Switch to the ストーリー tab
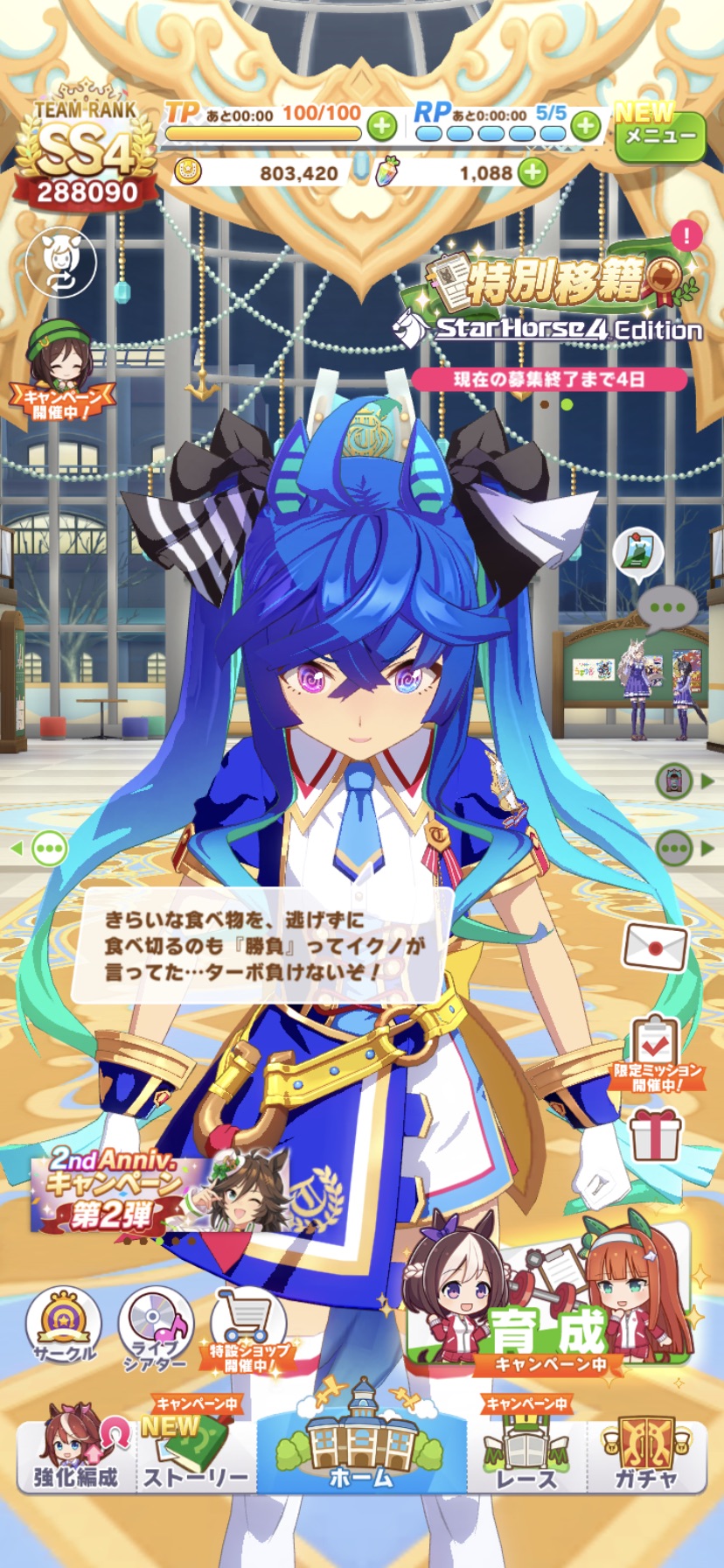 point(197,1454)
